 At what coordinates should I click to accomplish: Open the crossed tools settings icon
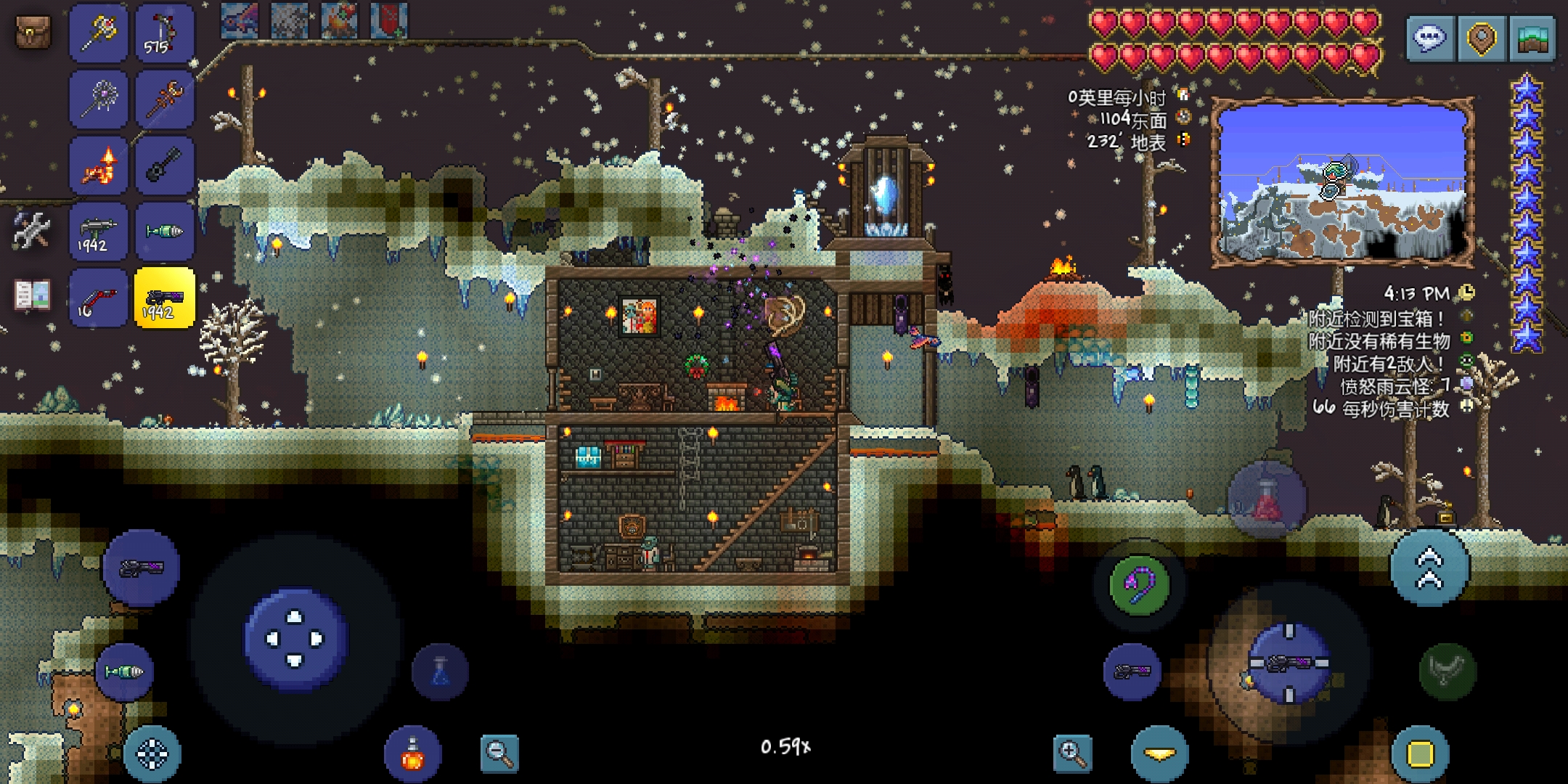(x=32, y=231)
